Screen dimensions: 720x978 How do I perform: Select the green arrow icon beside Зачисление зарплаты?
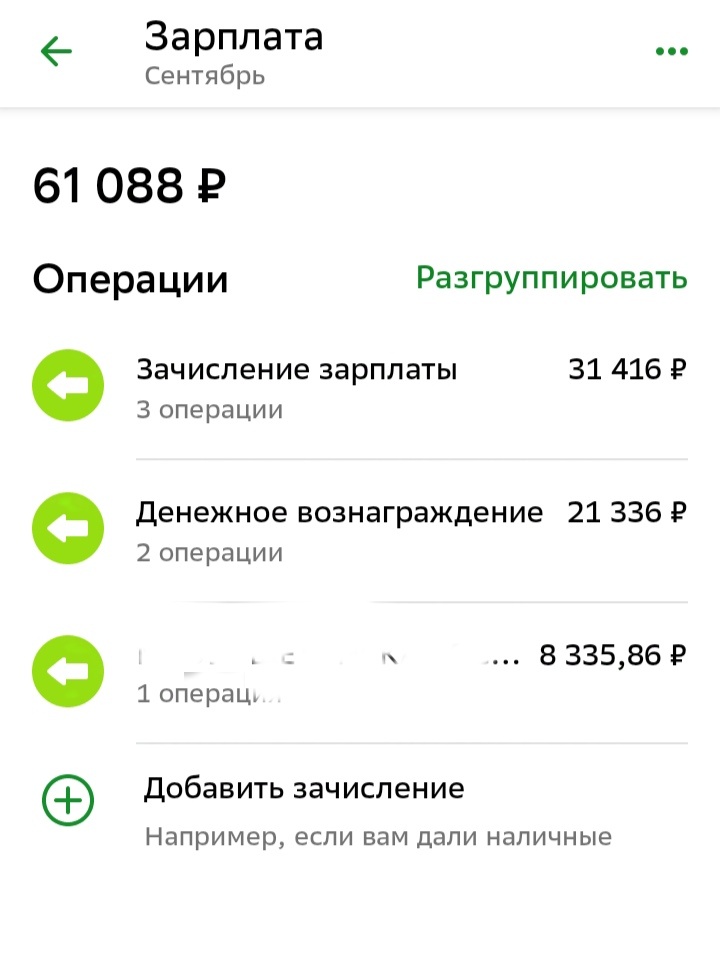(67, 385)
